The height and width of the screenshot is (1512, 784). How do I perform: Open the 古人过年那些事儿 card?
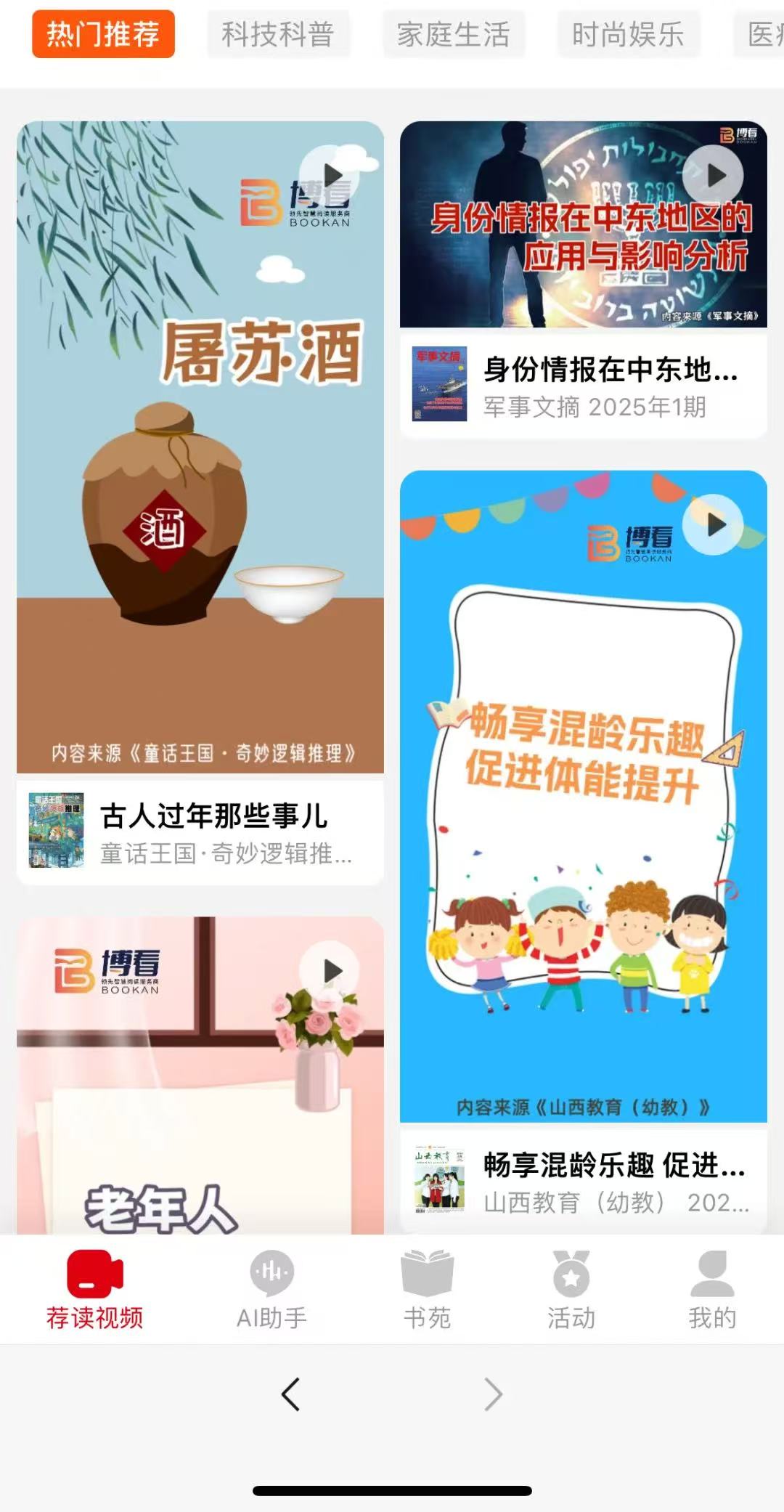tap(200, 832)
